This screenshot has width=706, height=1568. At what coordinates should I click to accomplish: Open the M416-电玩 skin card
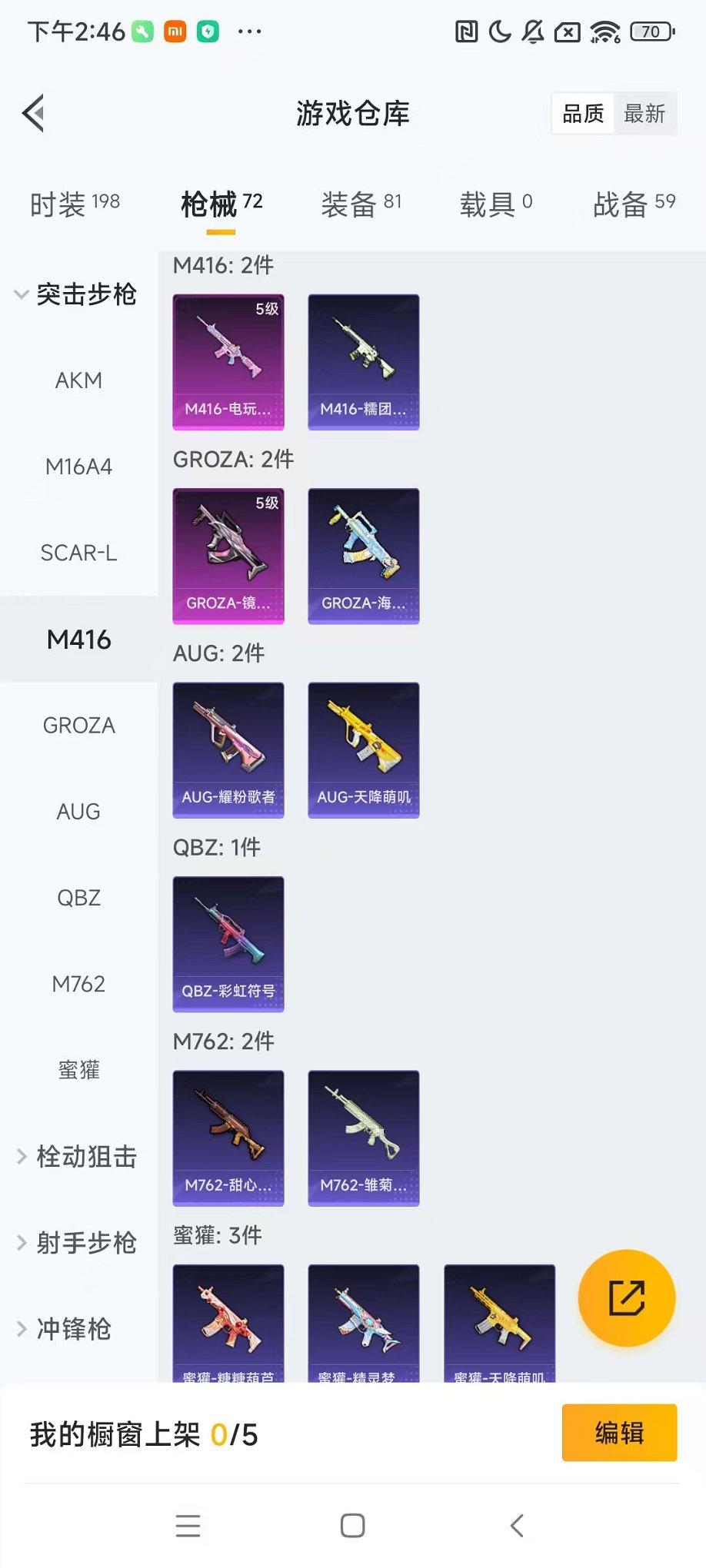pos(228,362)
